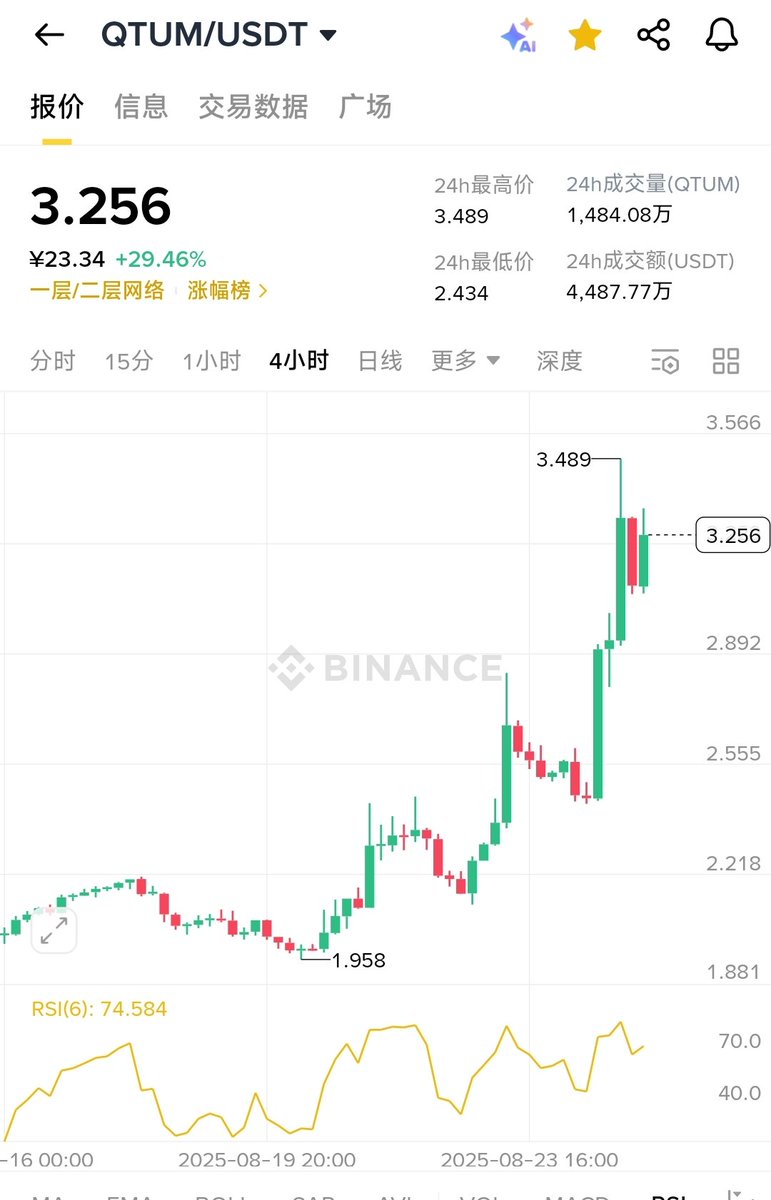771x1200 pixels.
Task: Go back using the arrow icon
Action: 48,35
